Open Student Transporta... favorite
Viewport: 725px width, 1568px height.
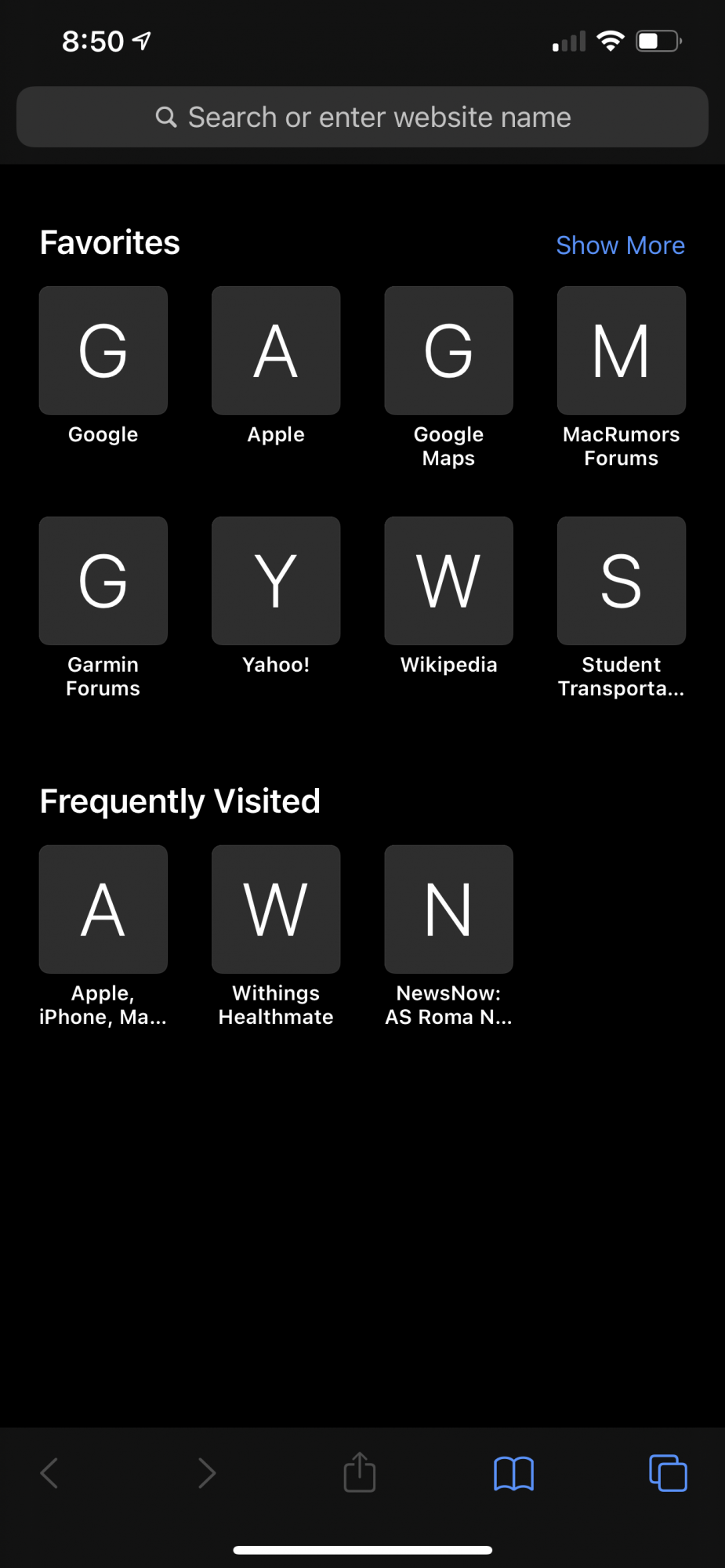coord(621,581)
